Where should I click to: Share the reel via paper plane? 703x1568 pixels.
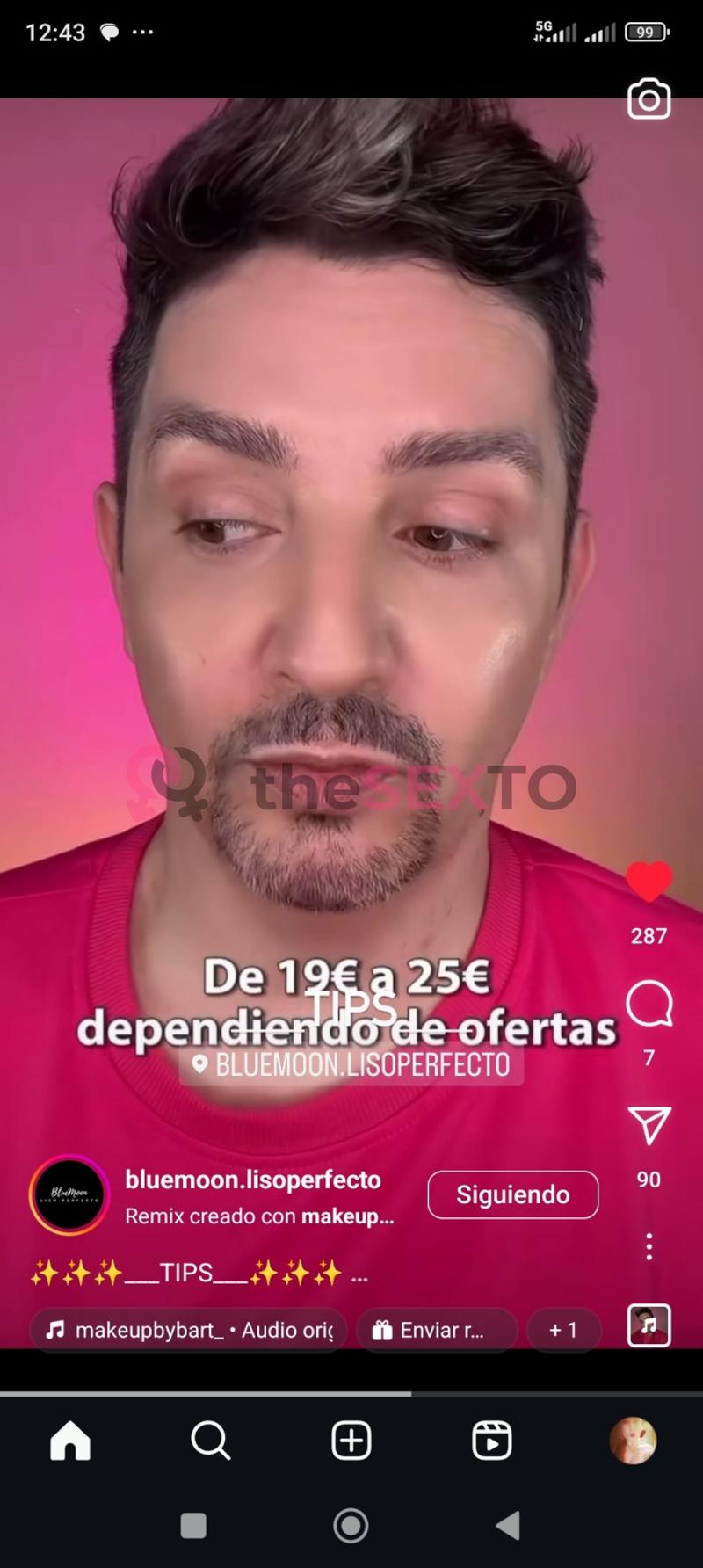[x=649, y=1126]
